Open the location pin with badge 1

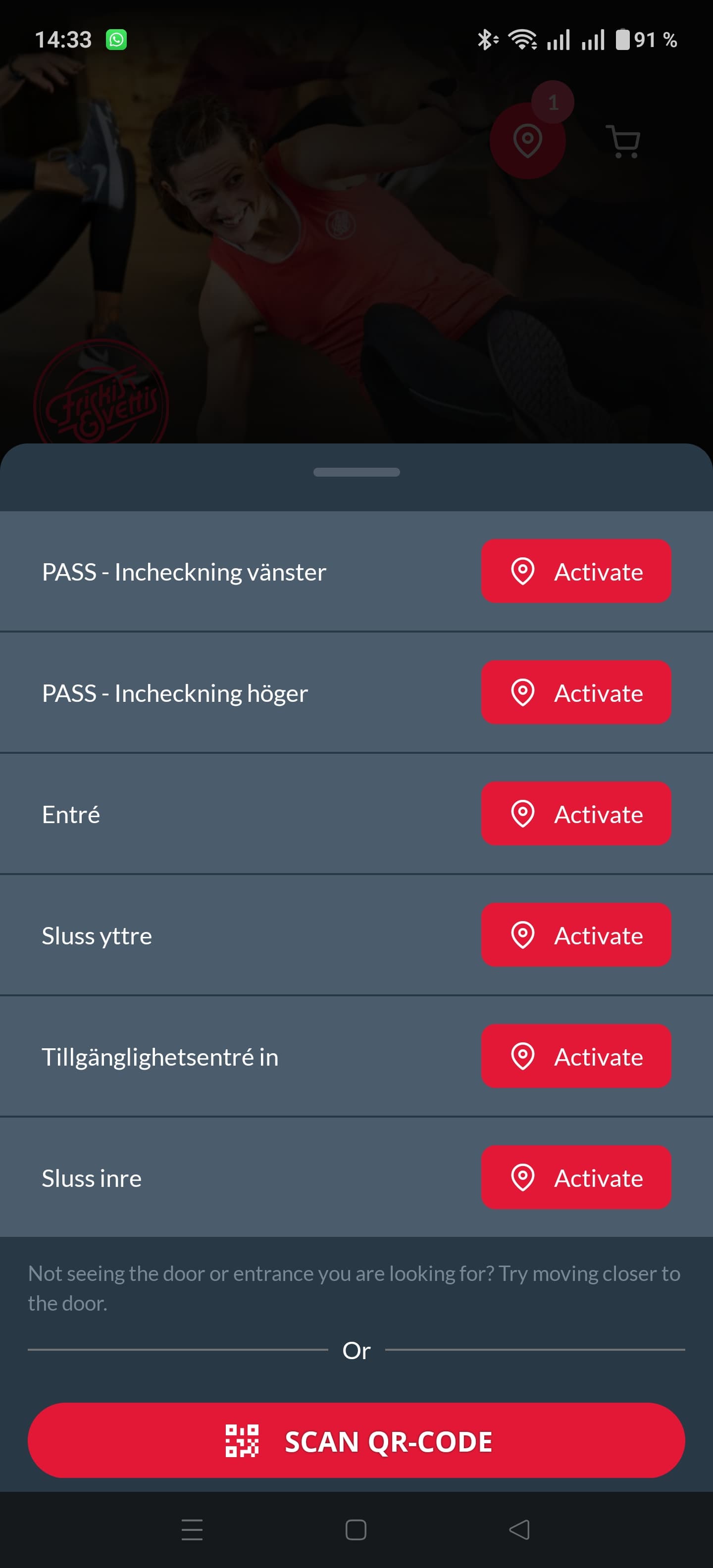(x=527, y=141)
